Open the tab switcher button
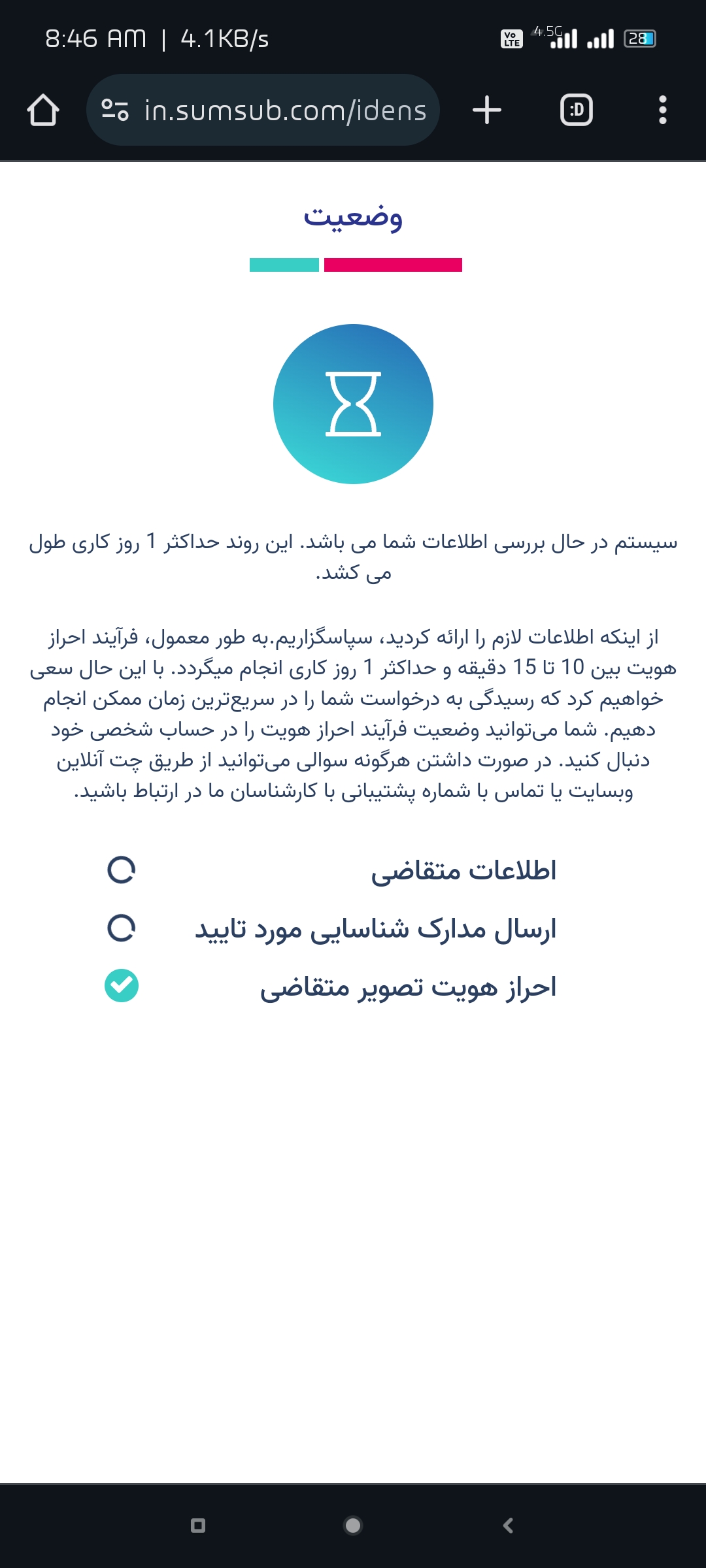Viewport: 706px width, 1568px height. tap(577, 110)
